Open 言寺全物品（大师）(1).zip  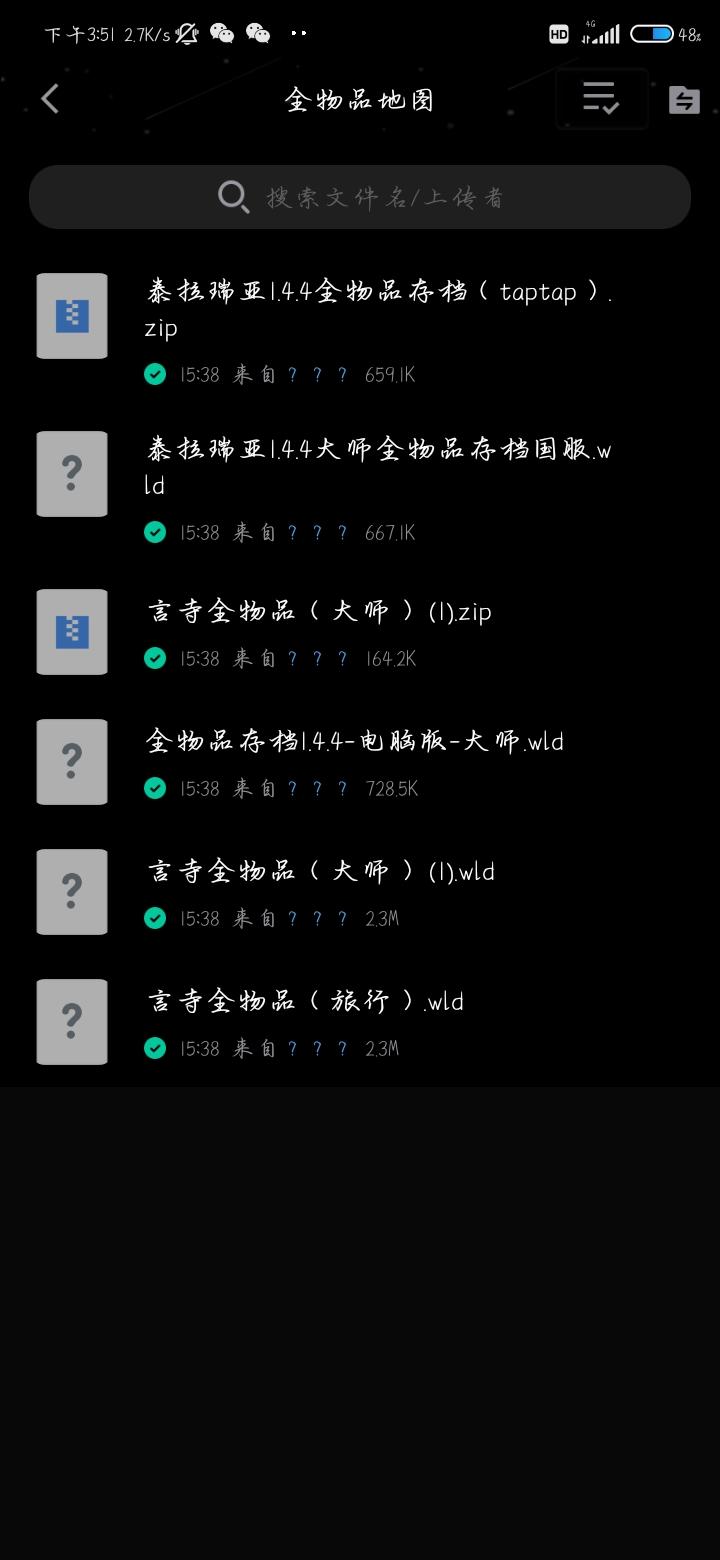click(x=360, y=632)
